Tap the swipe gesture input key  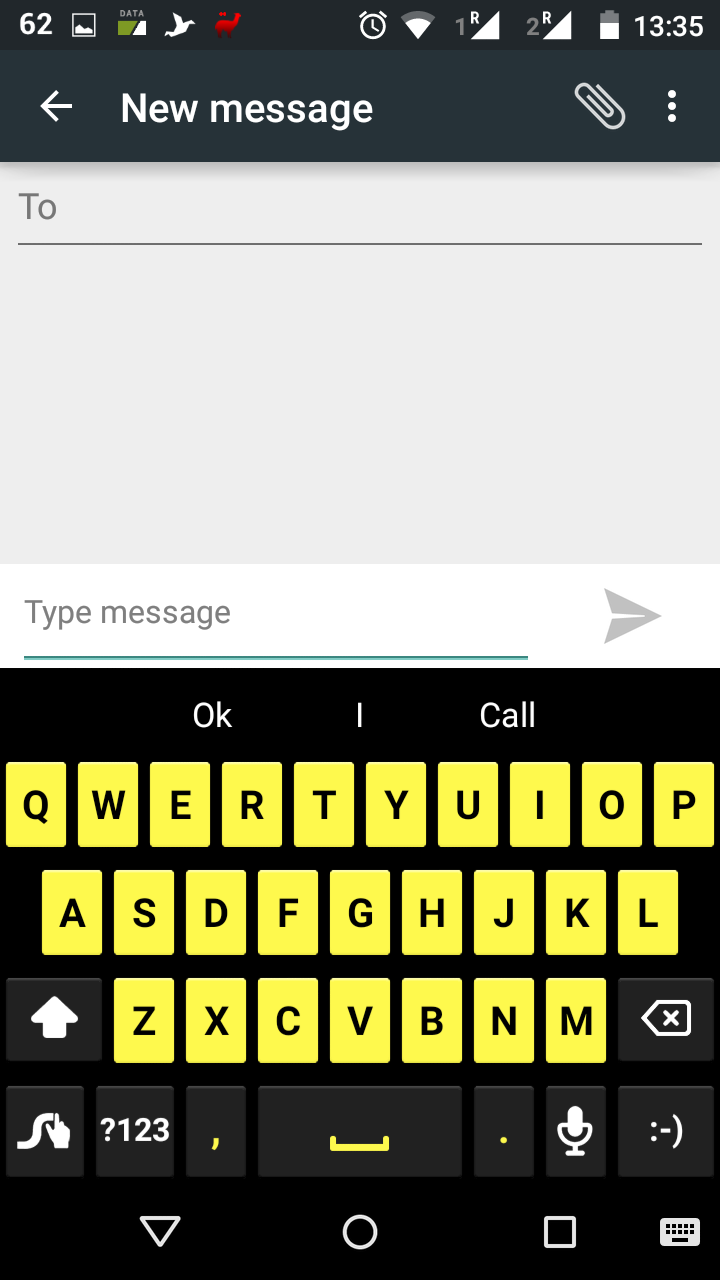(45, 1131)
